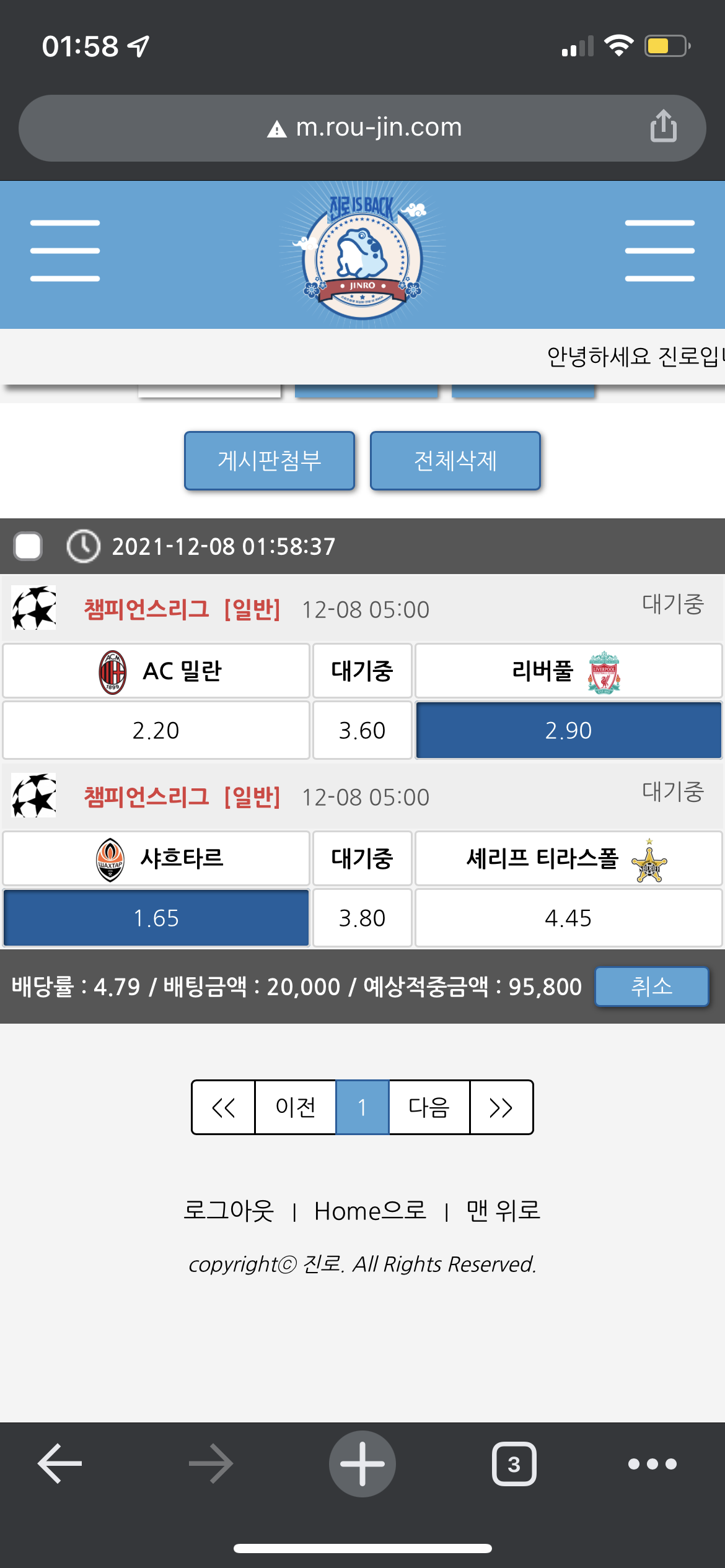
Task: Tap 다음 for next page
Action: point(429,1107)
